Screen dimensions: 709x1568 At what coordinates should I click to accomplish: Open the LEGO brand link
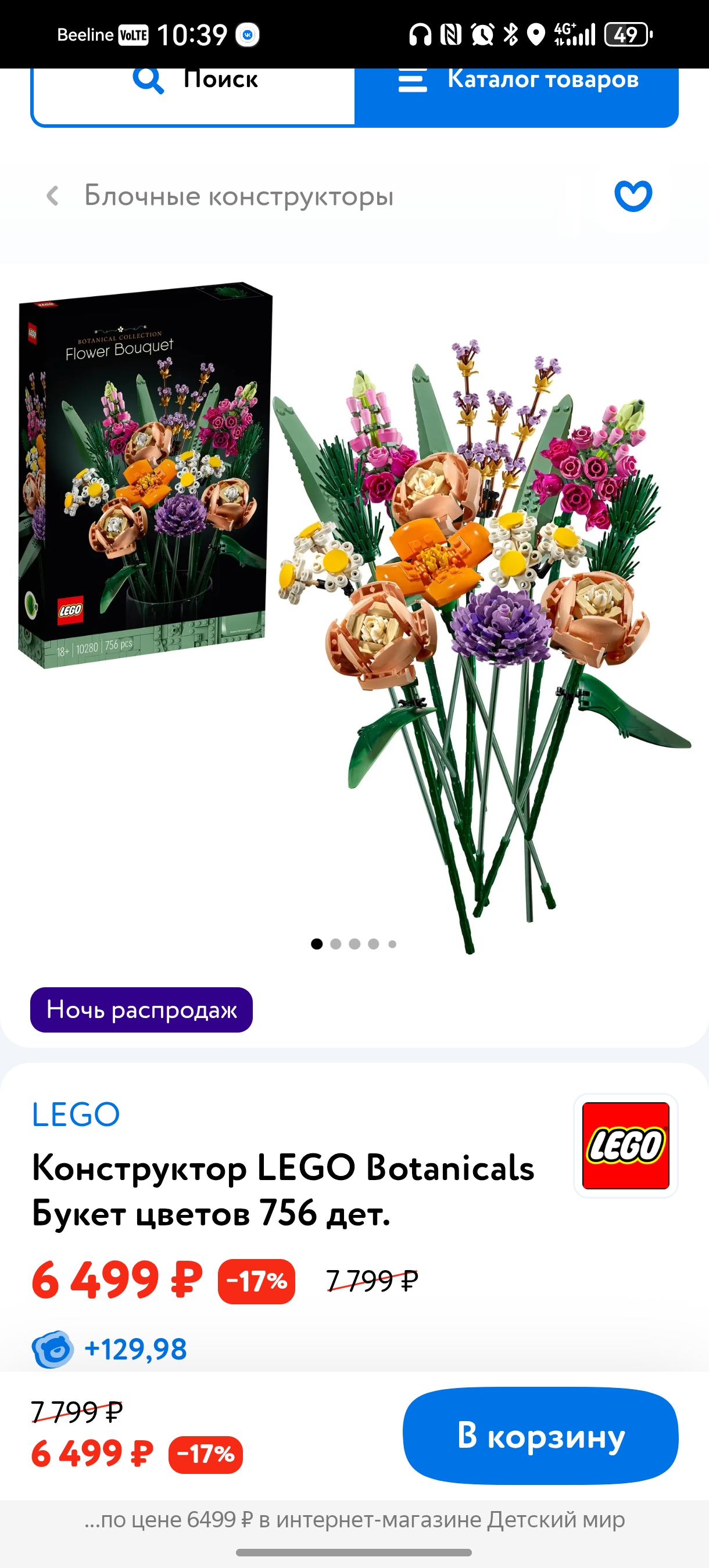pos(76,1114)
